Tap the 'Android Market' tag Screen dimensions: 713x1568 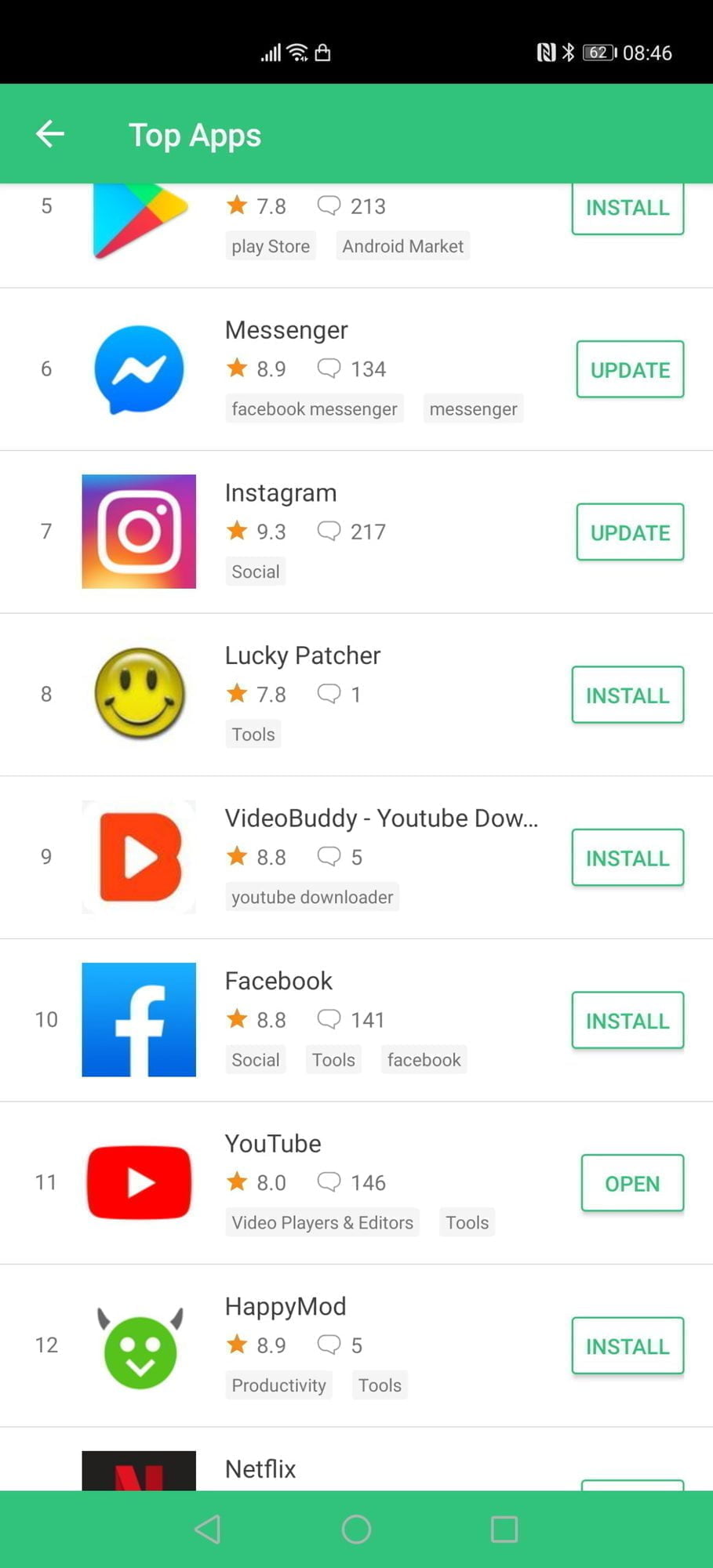[402, 246]
